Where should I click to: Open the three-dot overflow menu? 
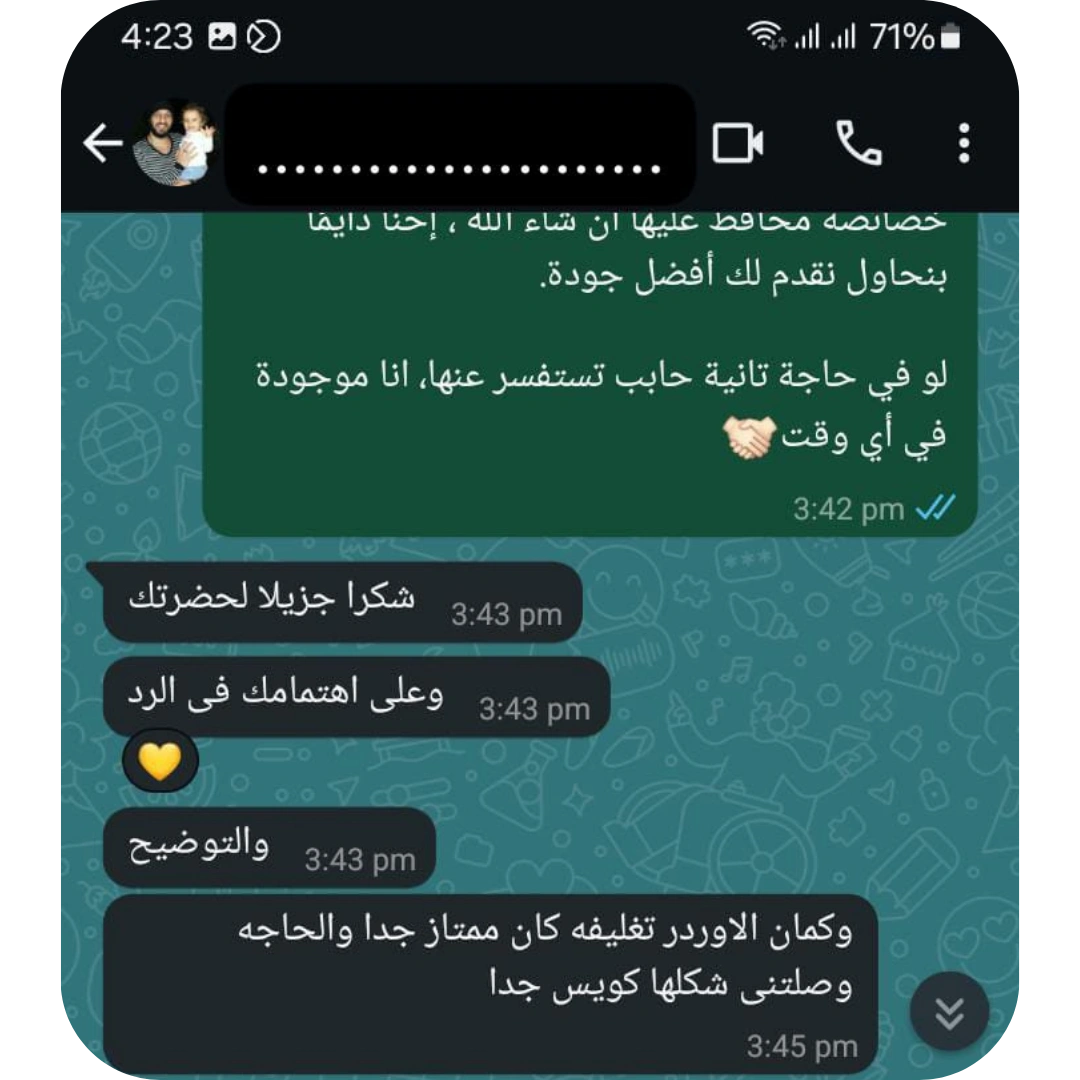coord(963,144)
